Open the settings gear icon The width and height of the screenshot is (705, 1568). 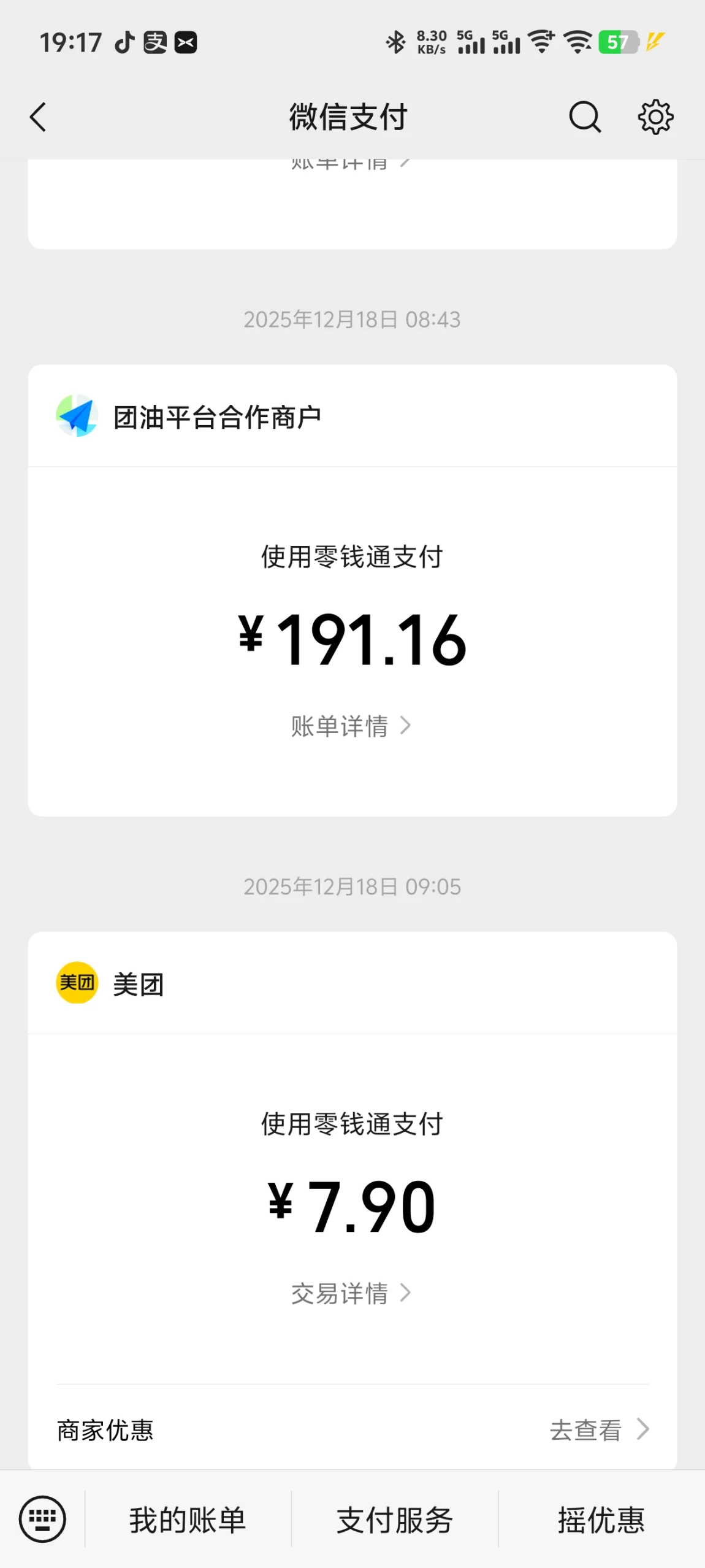pyautogui.click(x=655, y=117)
